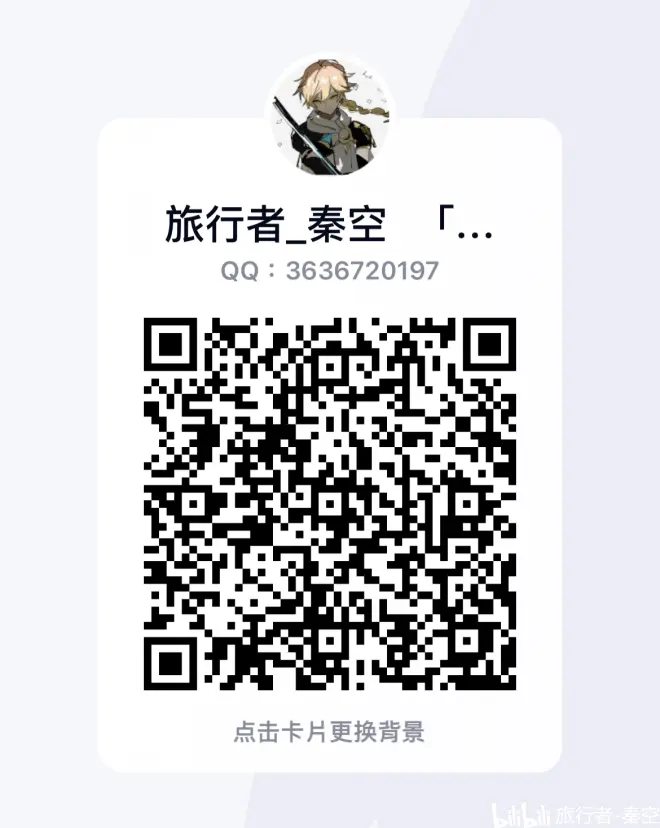The width and height of the screenshot is (660, 828).
Task: Tap the QR card to change its background
Action: (329, 731)
